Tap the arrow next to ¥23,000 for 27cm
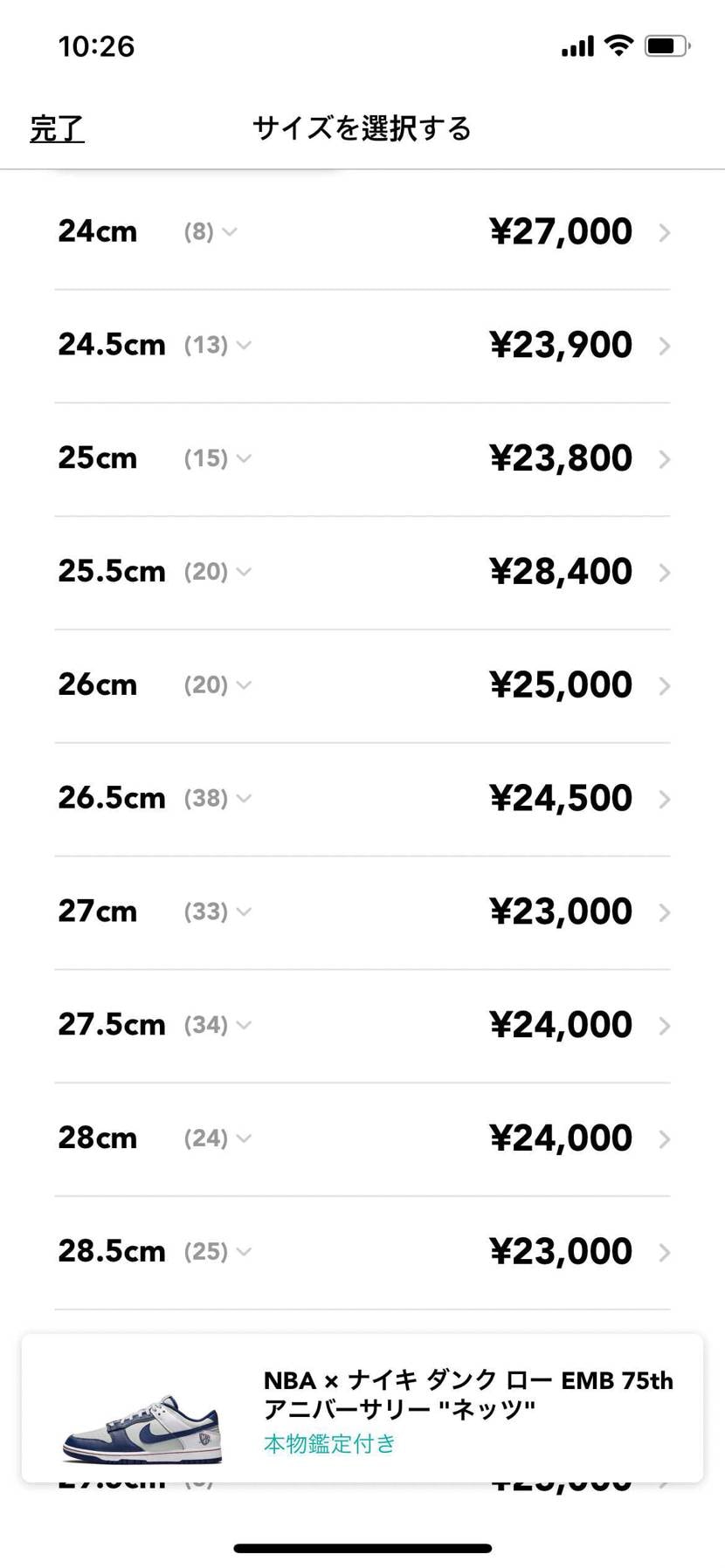This screenshot has width=725, height=1568. (x=665, y=911)
